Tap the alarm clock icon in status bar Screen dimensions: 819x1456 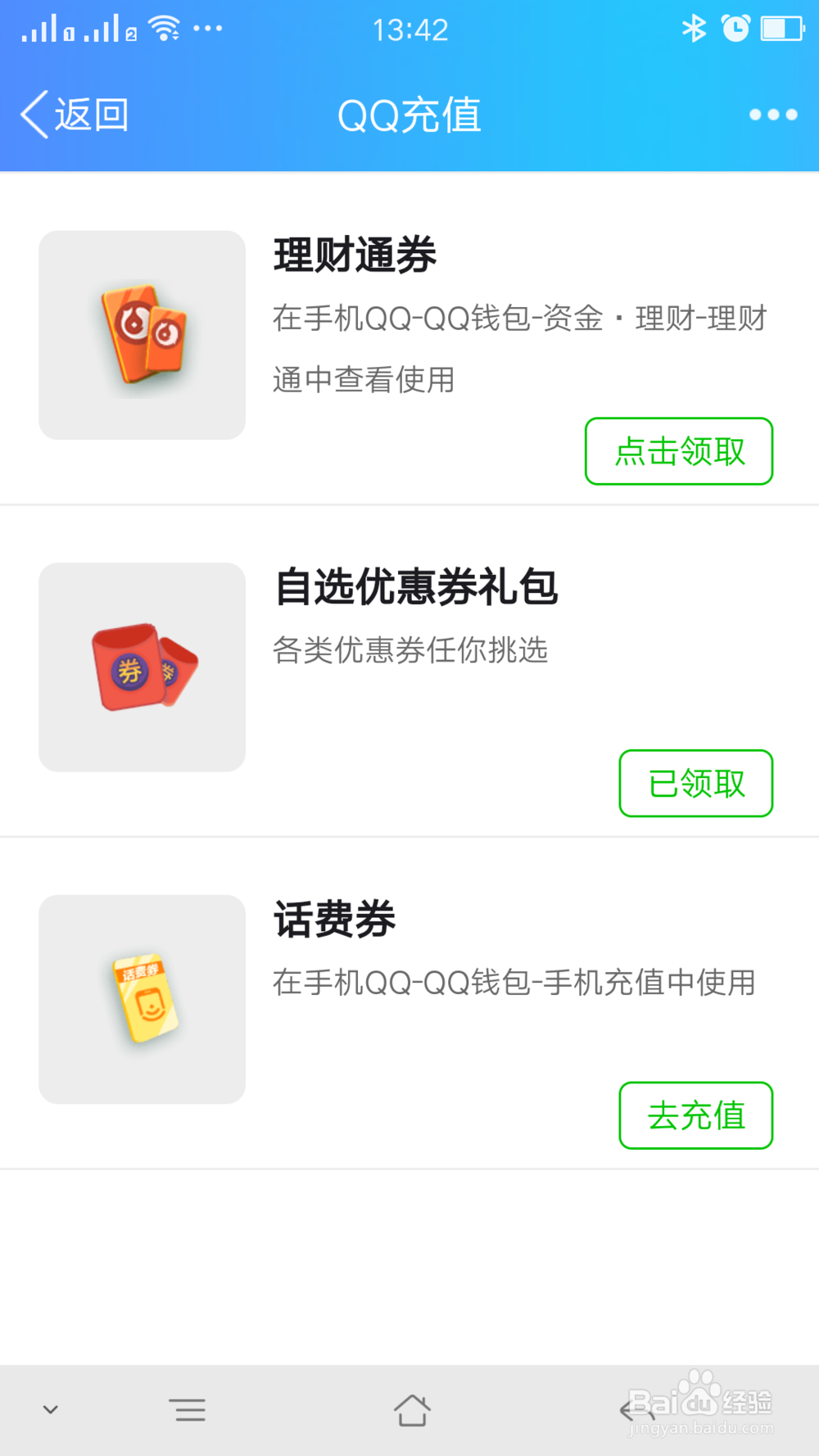(735, 29)
